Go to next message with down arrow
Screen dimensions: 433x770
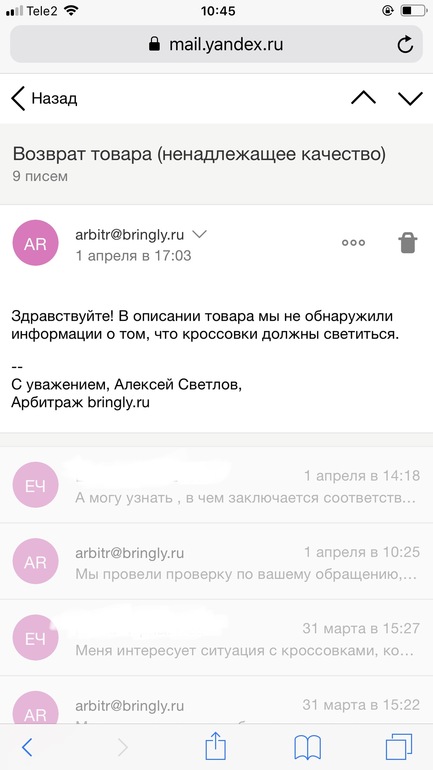pyautogui.click(x=410, y=98)
